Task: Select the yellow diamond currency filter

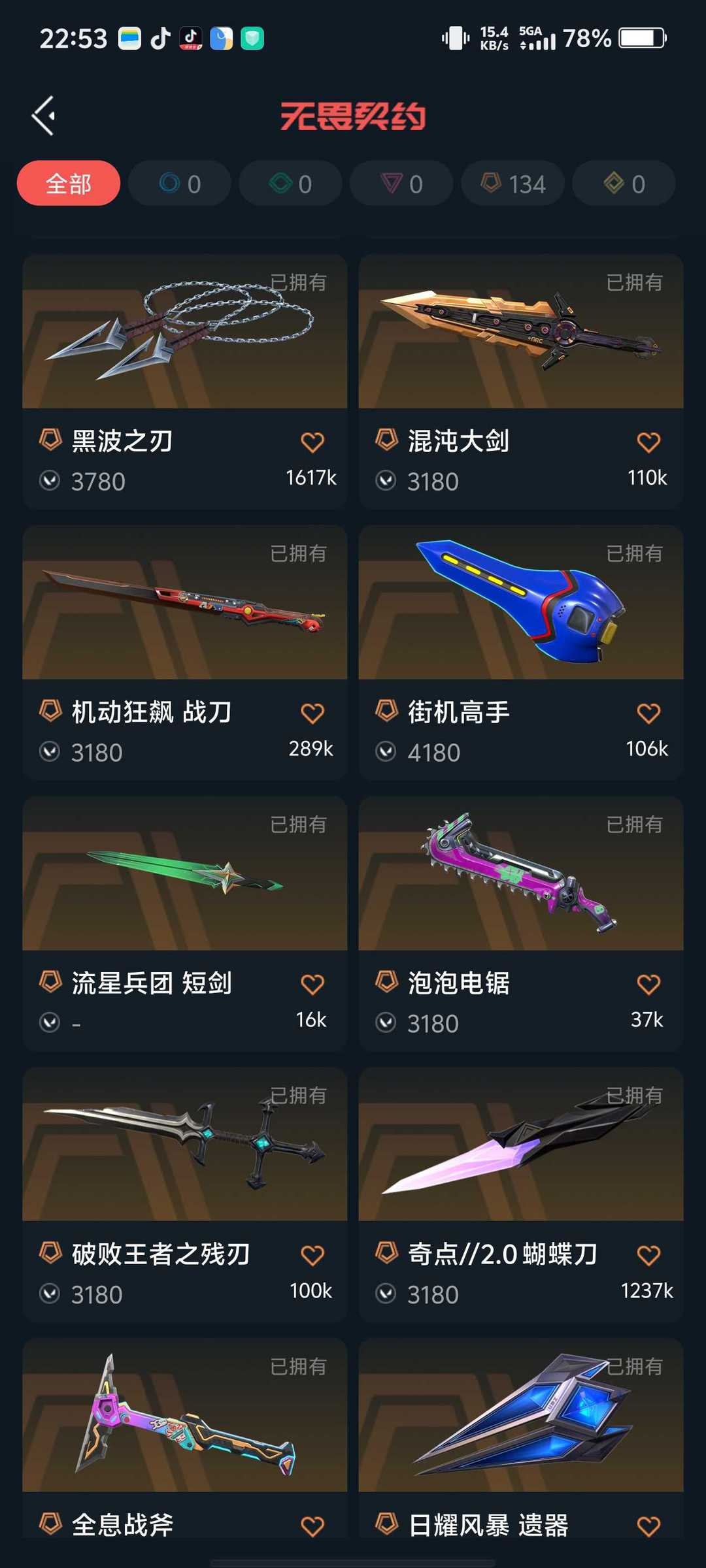Action: pyautogui.click(x=623, y=183)
